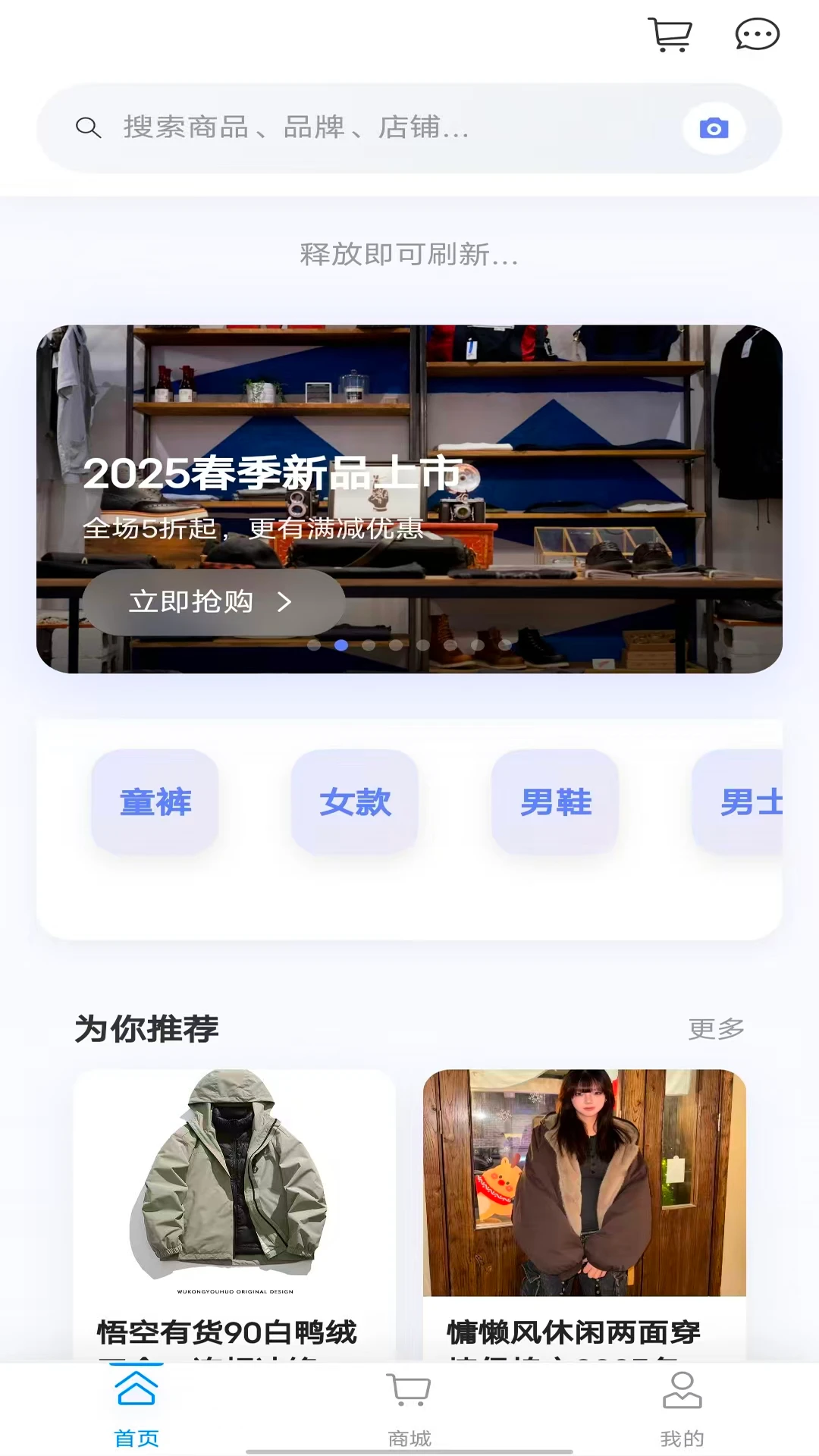Select the magnifier search icon
The height and width of the screenshot is (1456, 819).
[x=89, y=127]
